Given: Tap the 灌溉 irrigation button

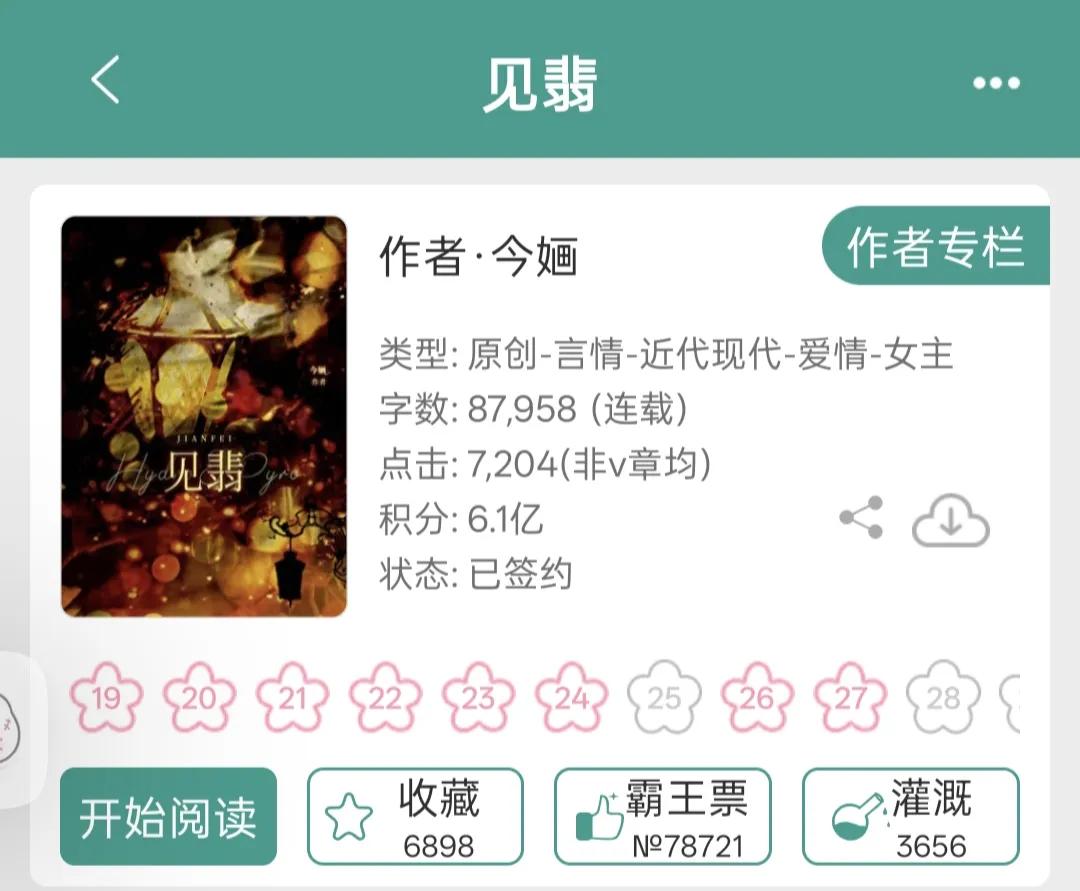Looking at the screenshot, I should pos(910,817).
